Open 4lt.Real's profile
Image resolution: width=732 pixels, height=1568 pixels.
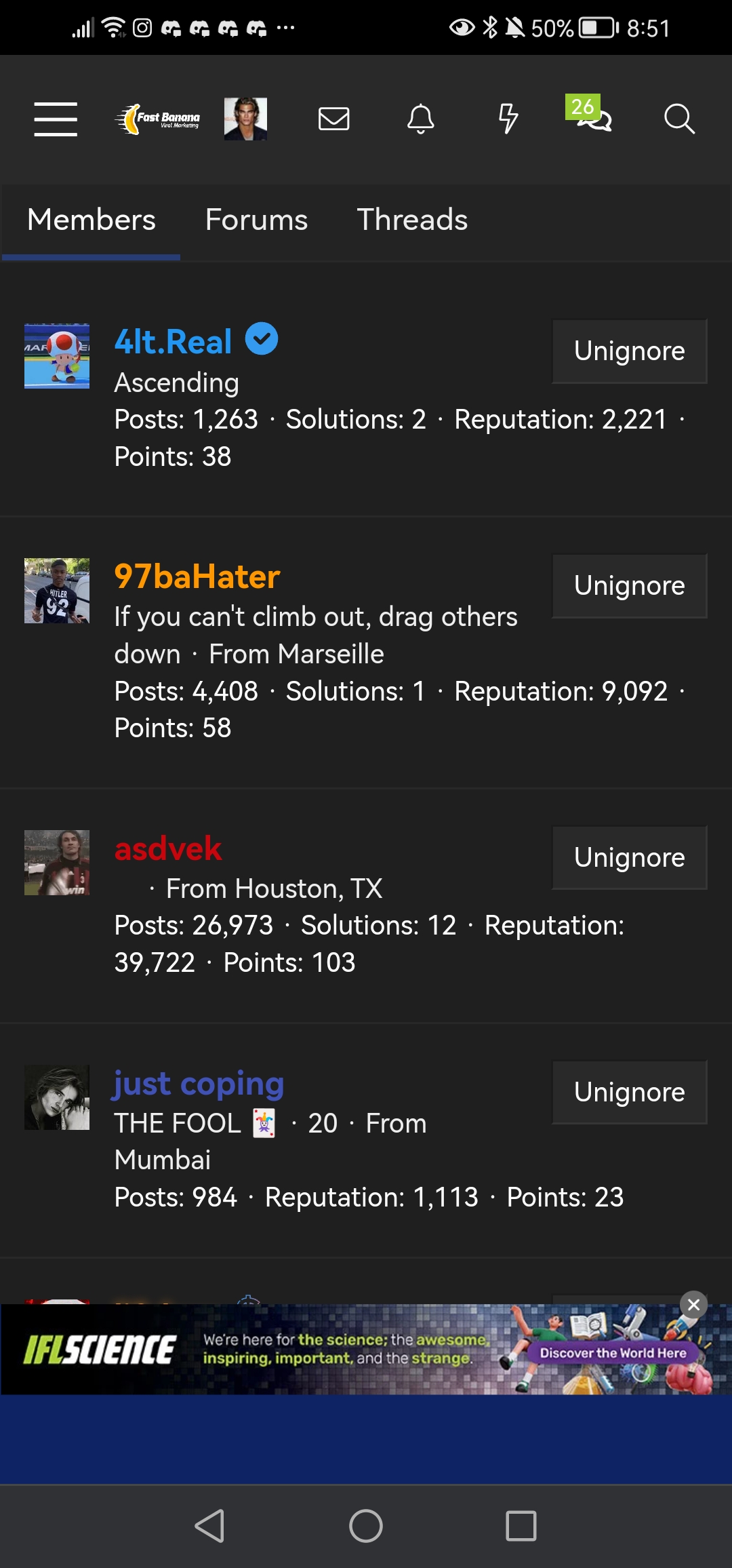click(x=173, y=341)
